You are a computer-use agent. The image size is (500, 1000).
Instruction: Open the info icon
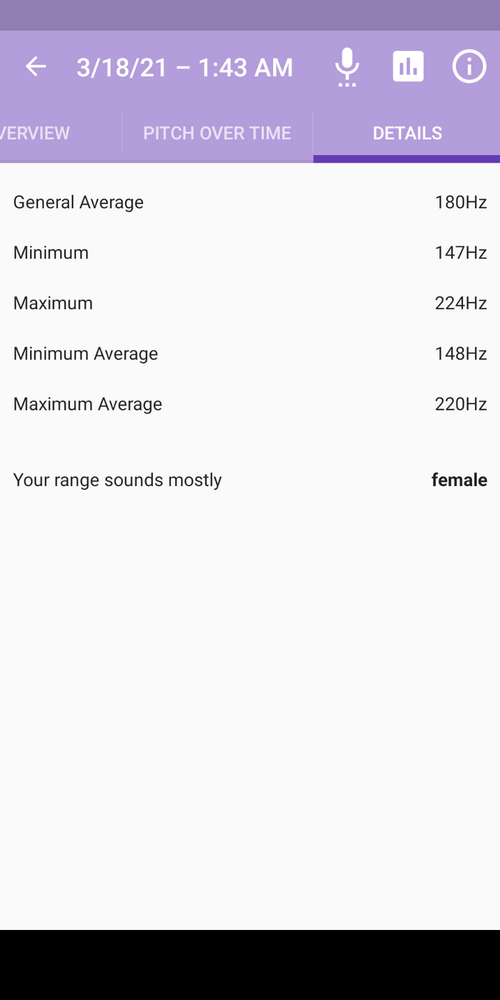tap(469, 66)
